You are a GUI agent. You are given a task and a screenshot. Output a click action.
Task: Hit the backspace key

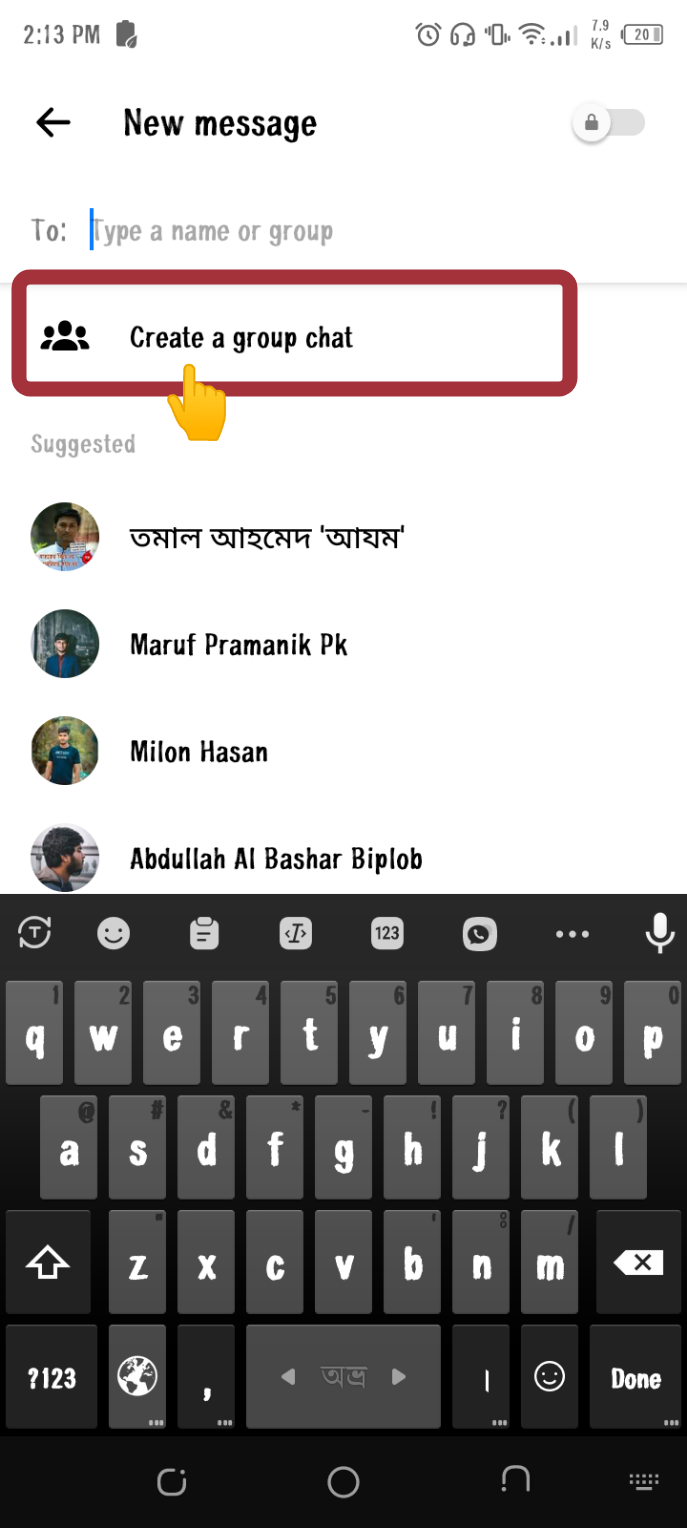[638, 1264]
